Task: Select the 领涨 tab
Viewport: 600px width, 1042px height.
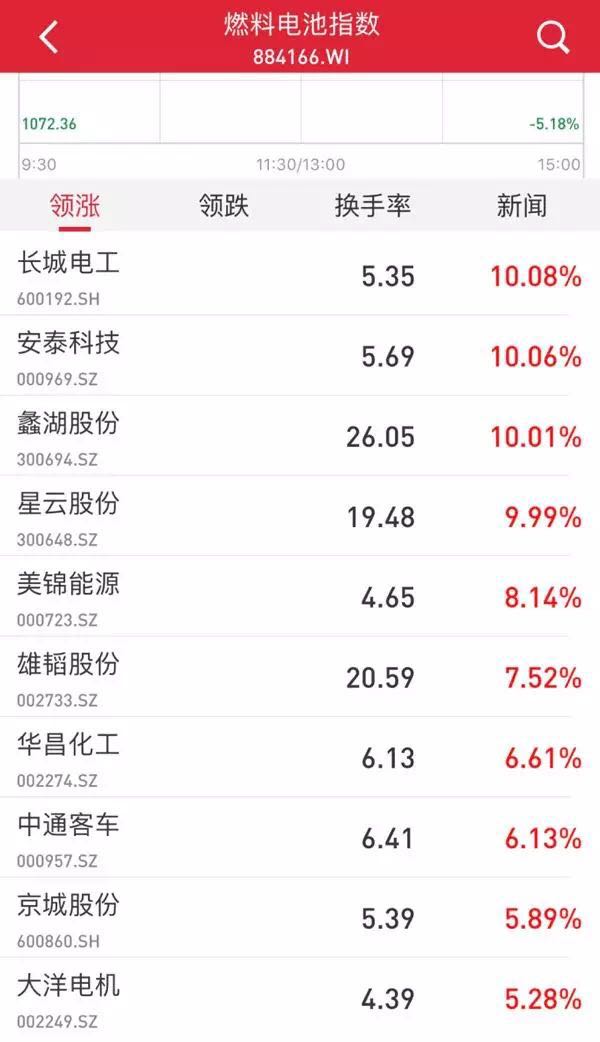Action: [x=75, y=207]
